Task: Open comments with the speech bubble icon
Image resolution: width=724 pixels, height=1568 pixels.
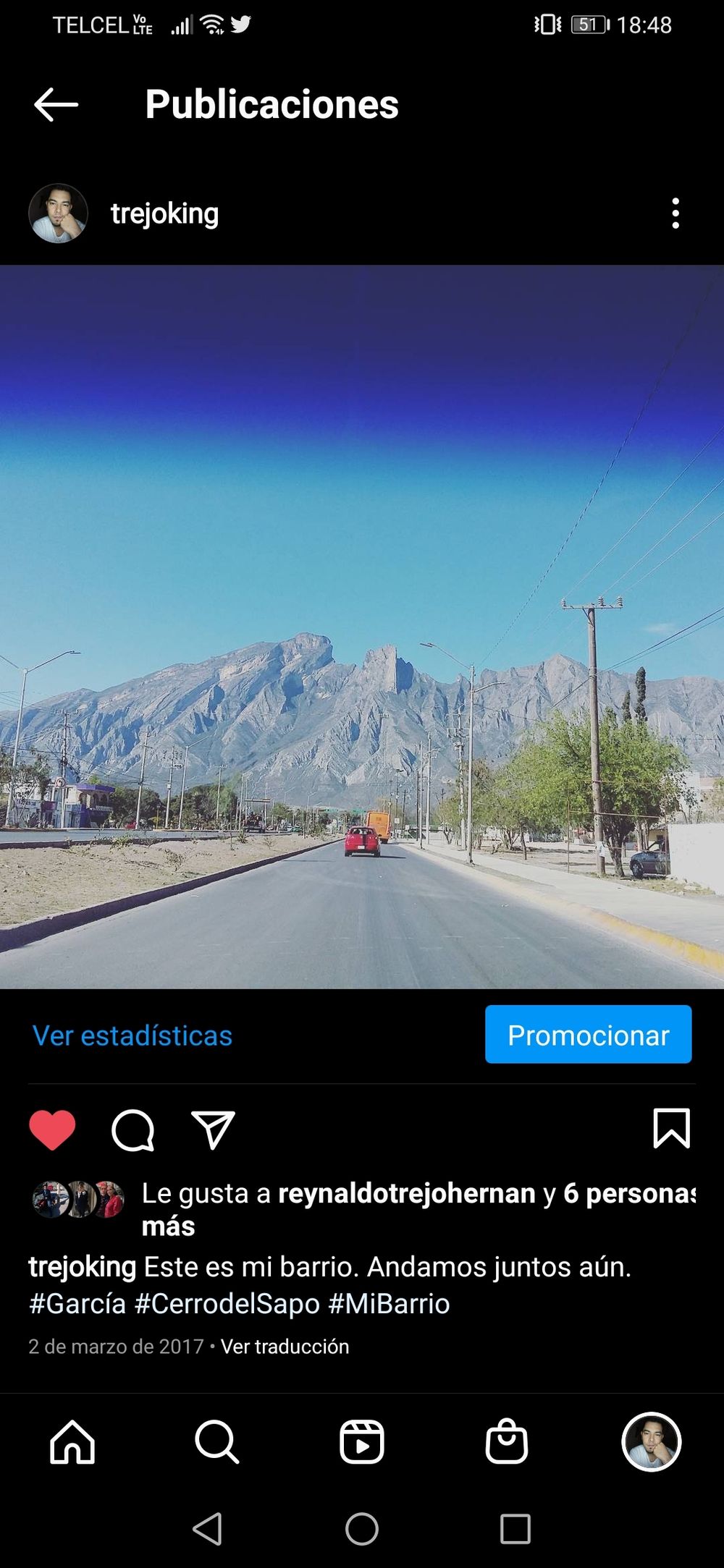Action: [133, 1130]
